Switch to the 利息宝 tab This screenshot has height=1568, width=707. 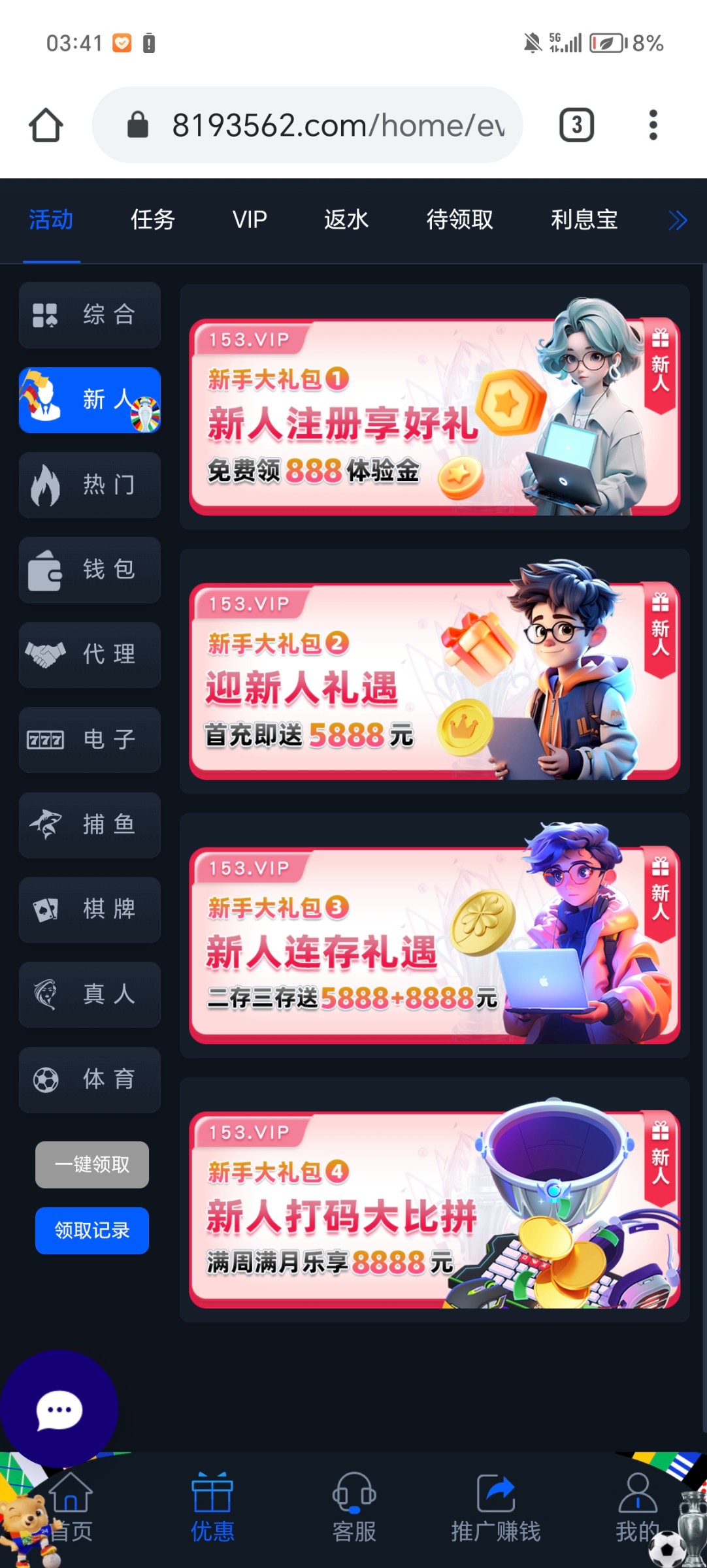(x=584, y=220)
